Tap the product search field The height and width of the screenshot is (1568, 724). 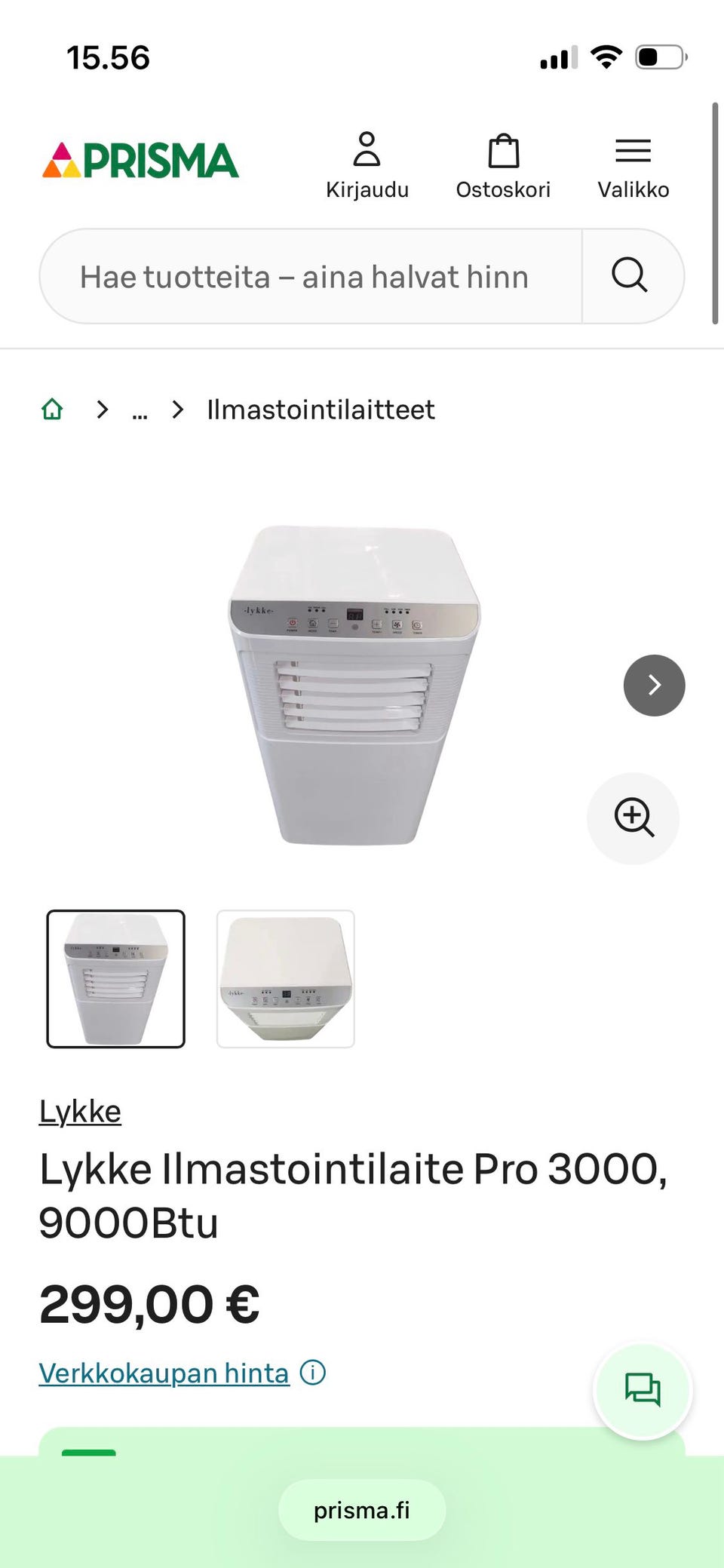click(311, 277)
